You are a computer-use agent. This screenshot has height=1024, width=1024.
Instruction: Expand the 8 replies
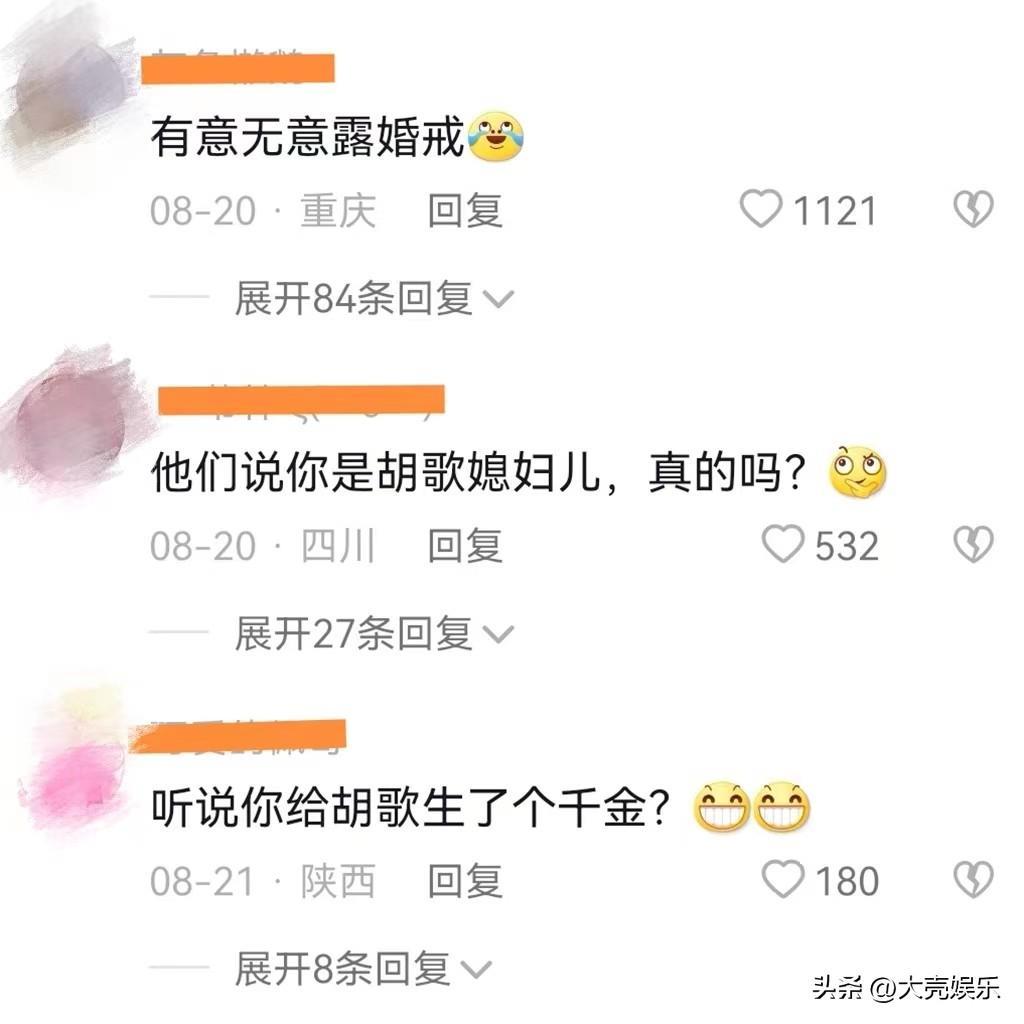coord(362,968)
